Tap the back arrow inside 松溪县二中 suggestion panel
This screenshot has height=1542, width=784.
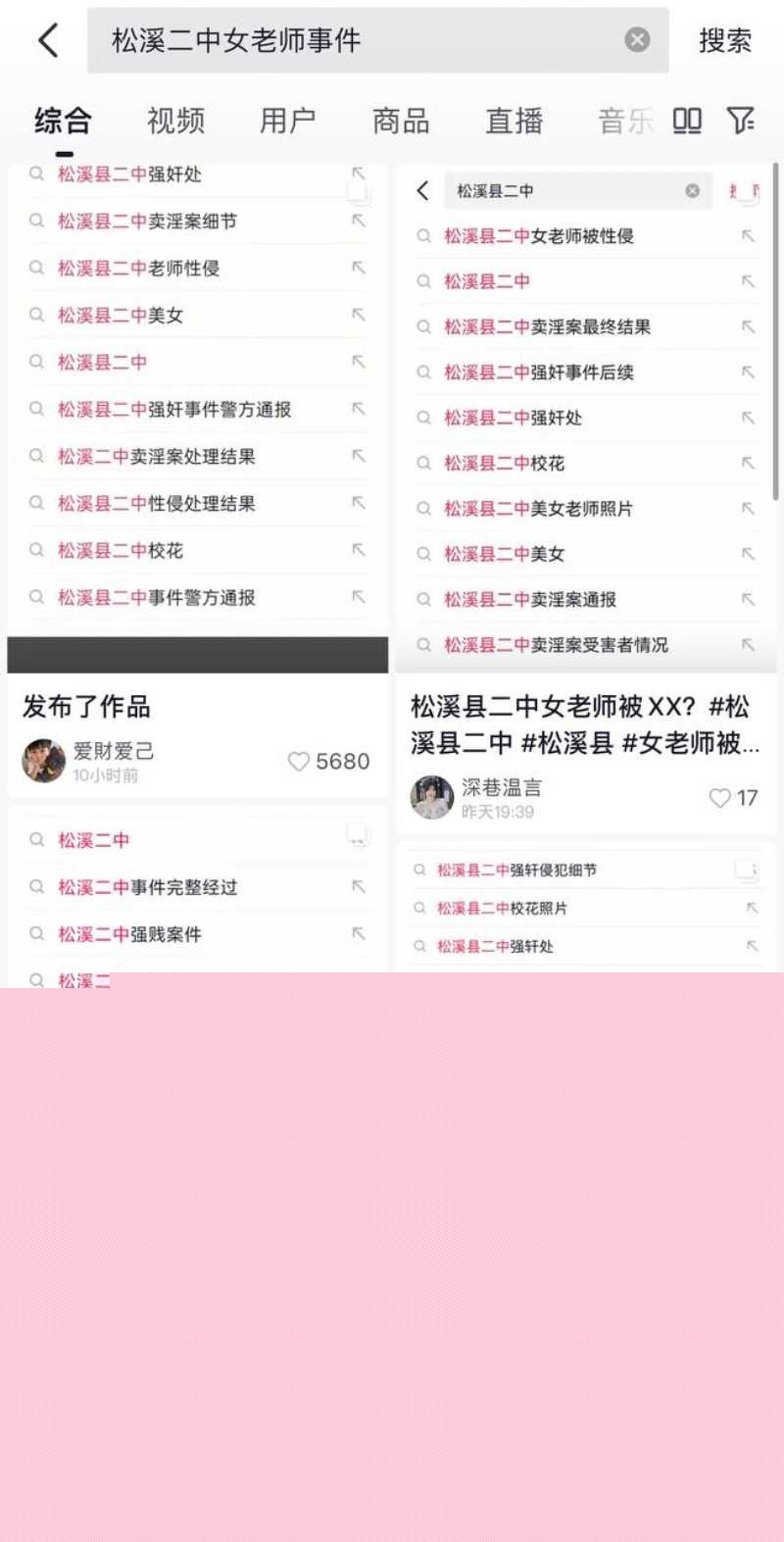[422, 191]
